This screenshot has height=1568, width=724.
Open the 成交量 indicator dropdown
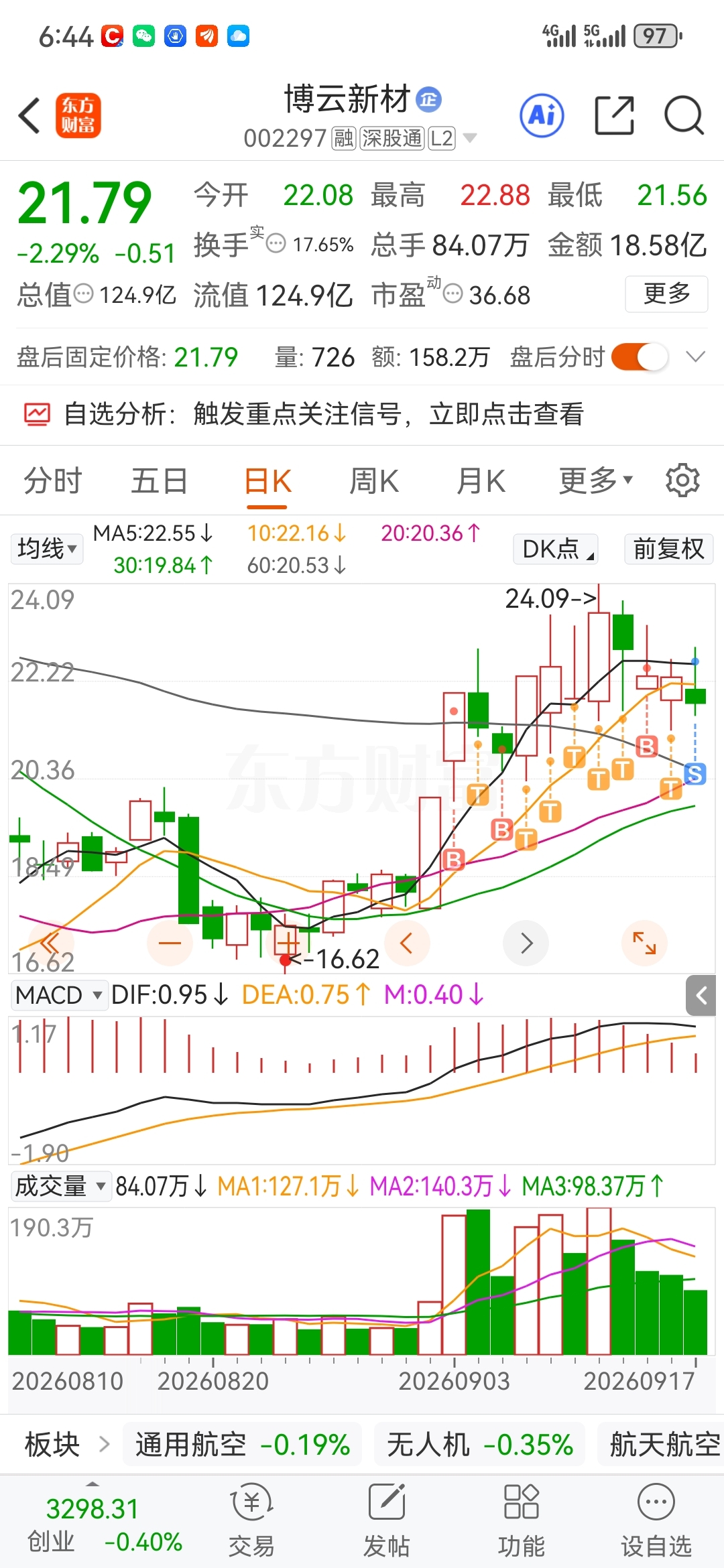pyautogui.click(x=60, y=1186)
